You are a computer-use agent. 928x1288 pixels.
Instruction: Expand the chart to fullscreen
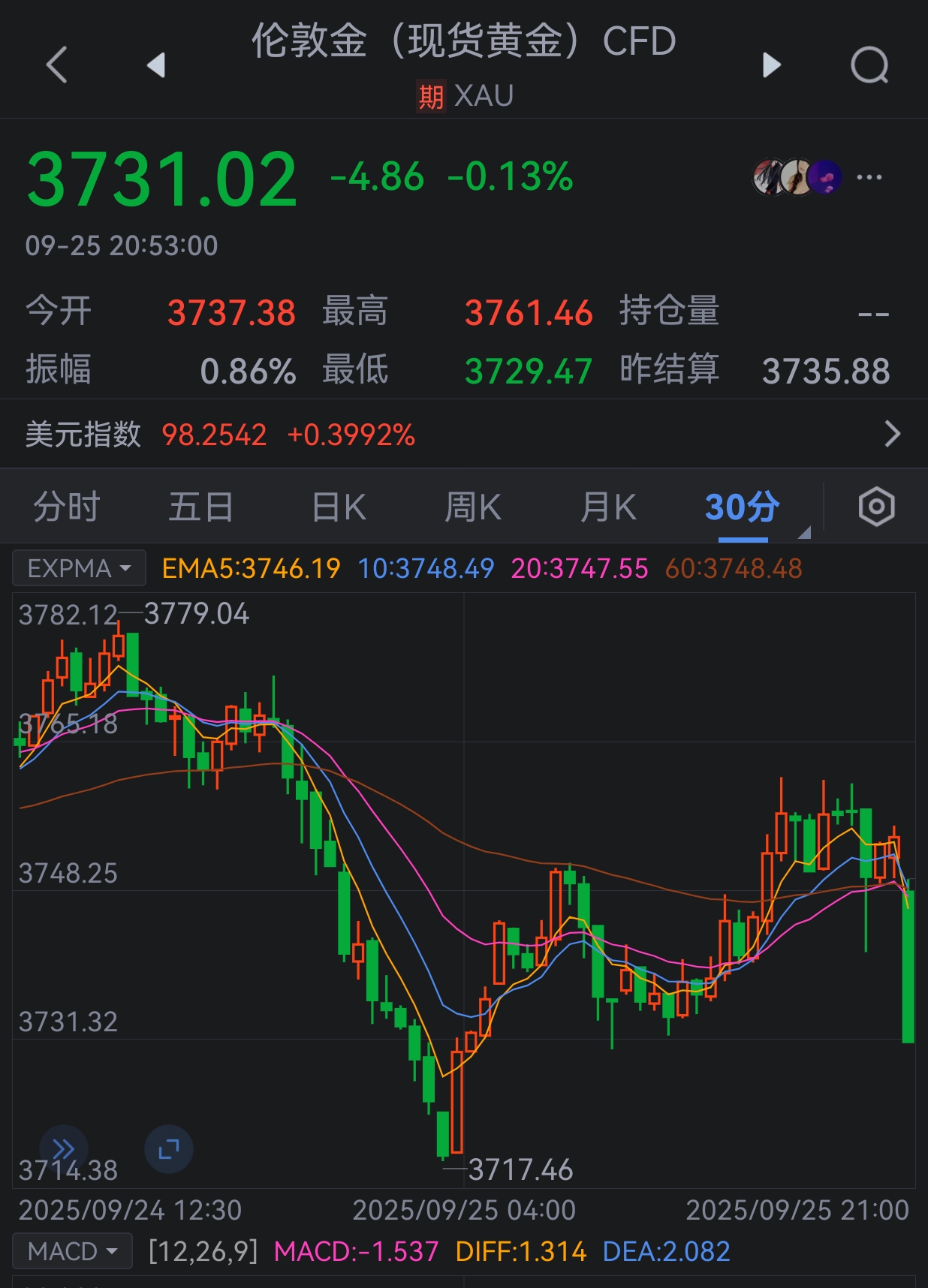[169, 1148]
